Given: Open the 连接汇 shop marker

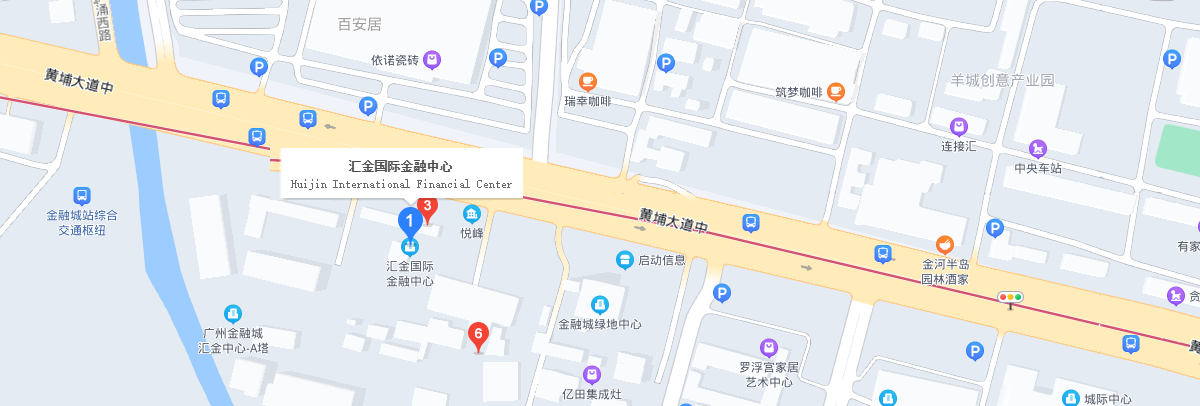Looking at the screenshot, I should click(958, 127).
